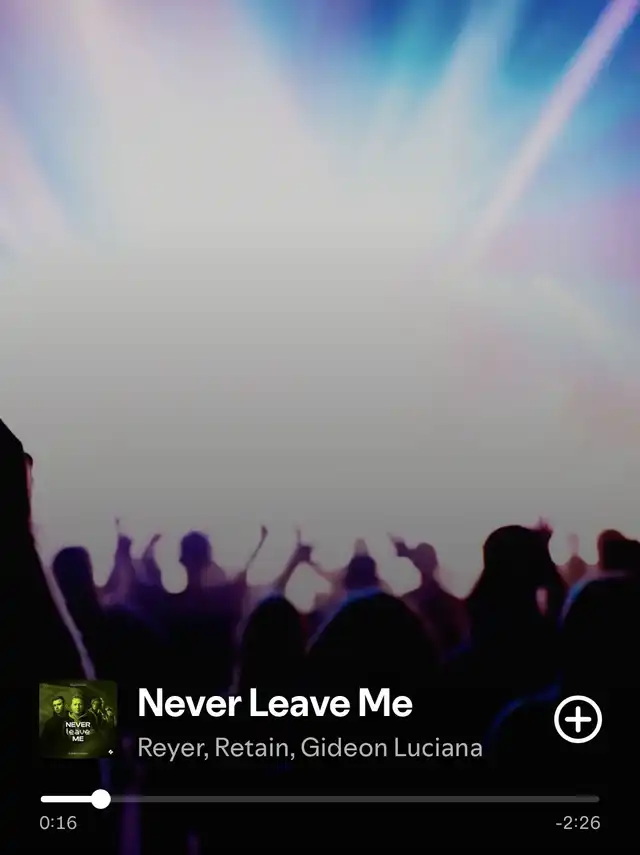
Task: Open the Never Leave Me album cover
Action: coord(78,720)
